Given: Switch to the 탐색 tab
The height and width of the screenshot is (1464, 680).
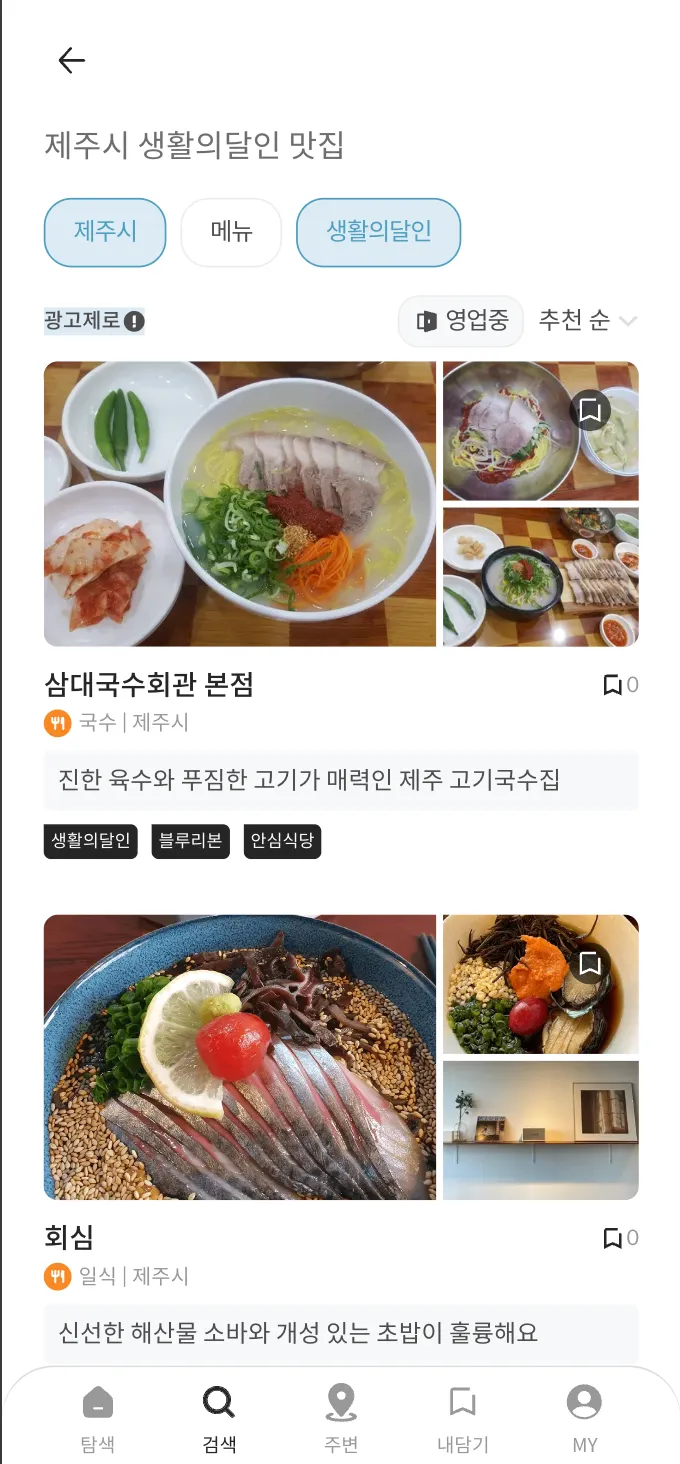Looking at the screenshot, I should click(97, 1417).
